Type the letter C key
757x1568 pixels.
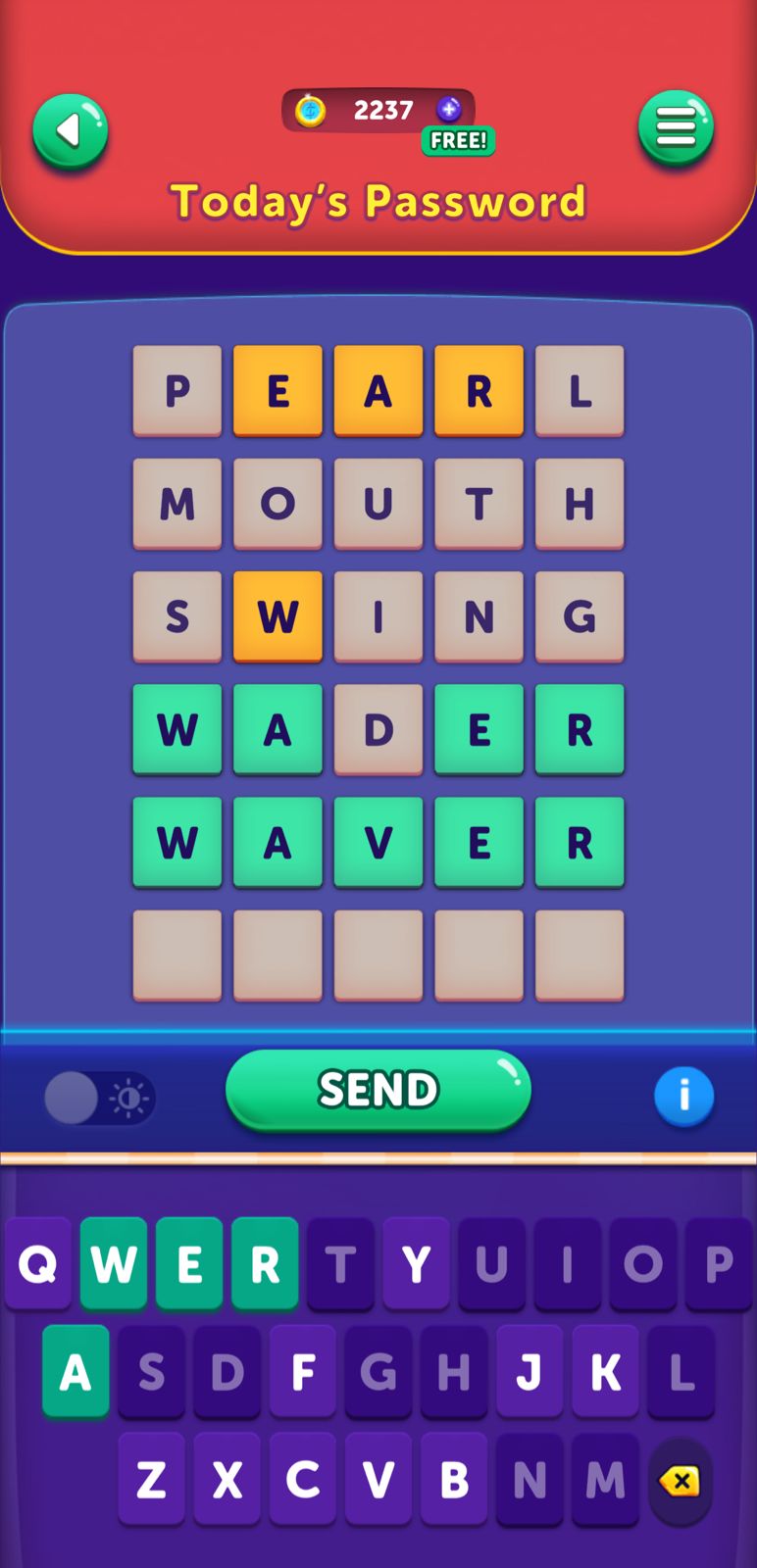coord(303,1480)
